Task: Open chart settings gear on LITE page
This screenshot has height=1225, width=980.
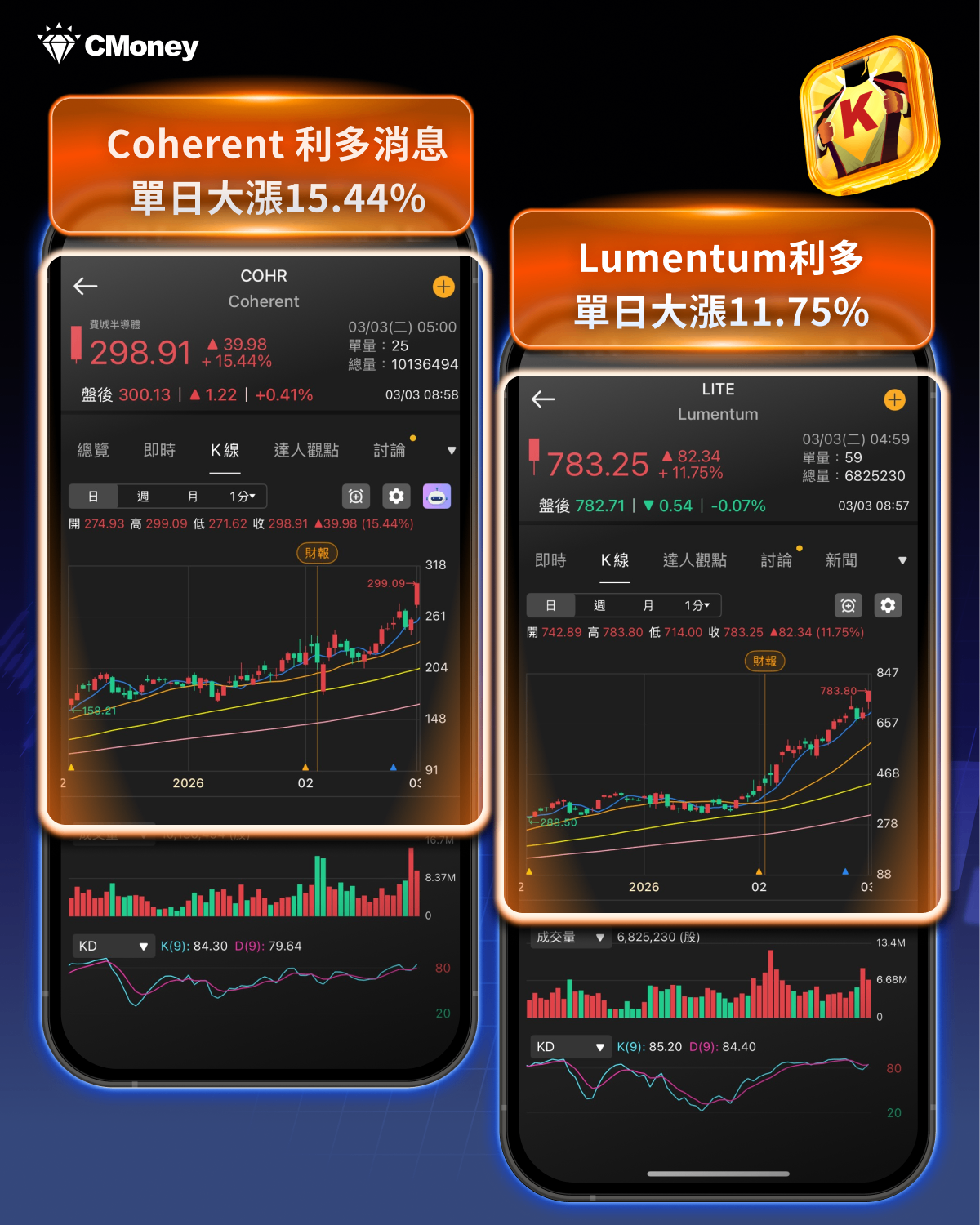Action: point(888,605)
